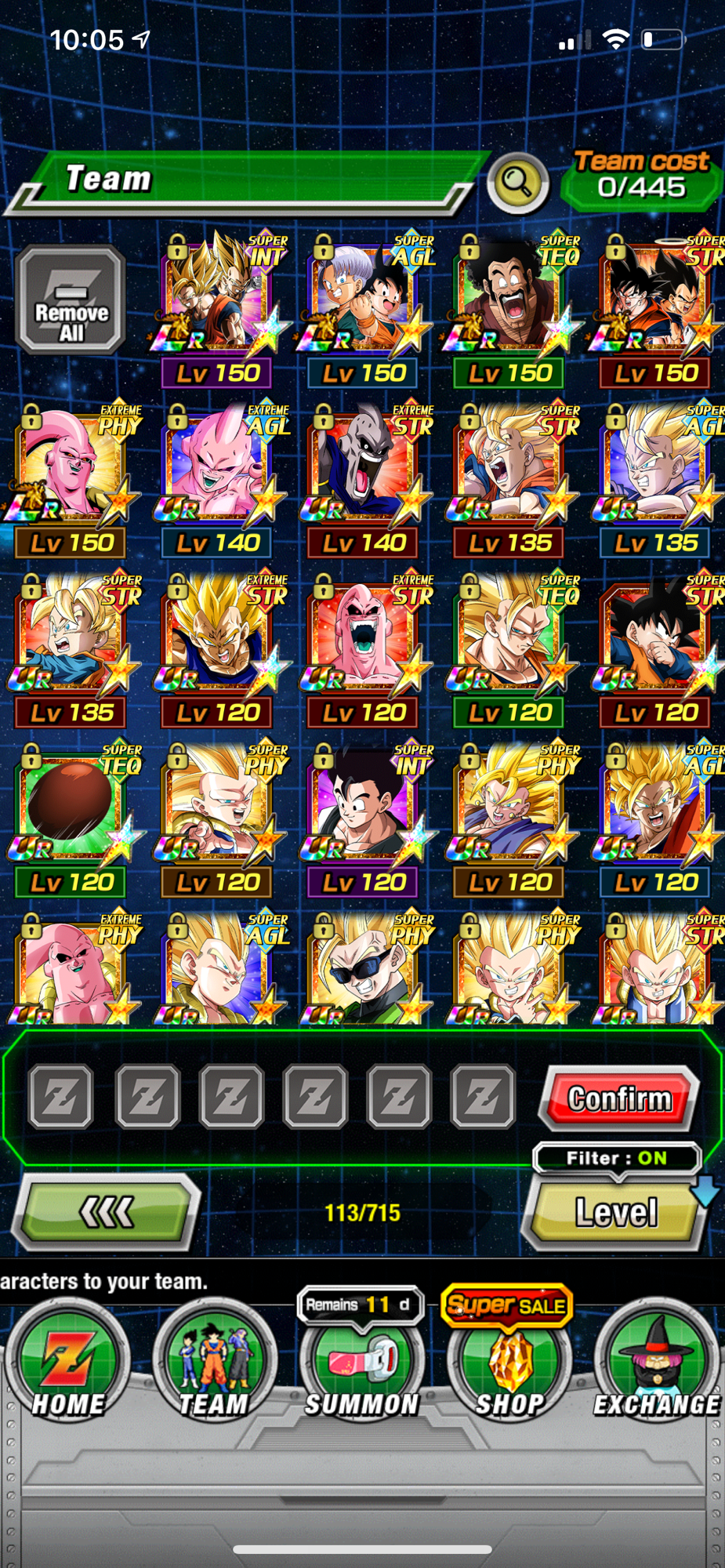
Task: Add the Super TEQ Lv 120 ball card
Action: [71, 808]
